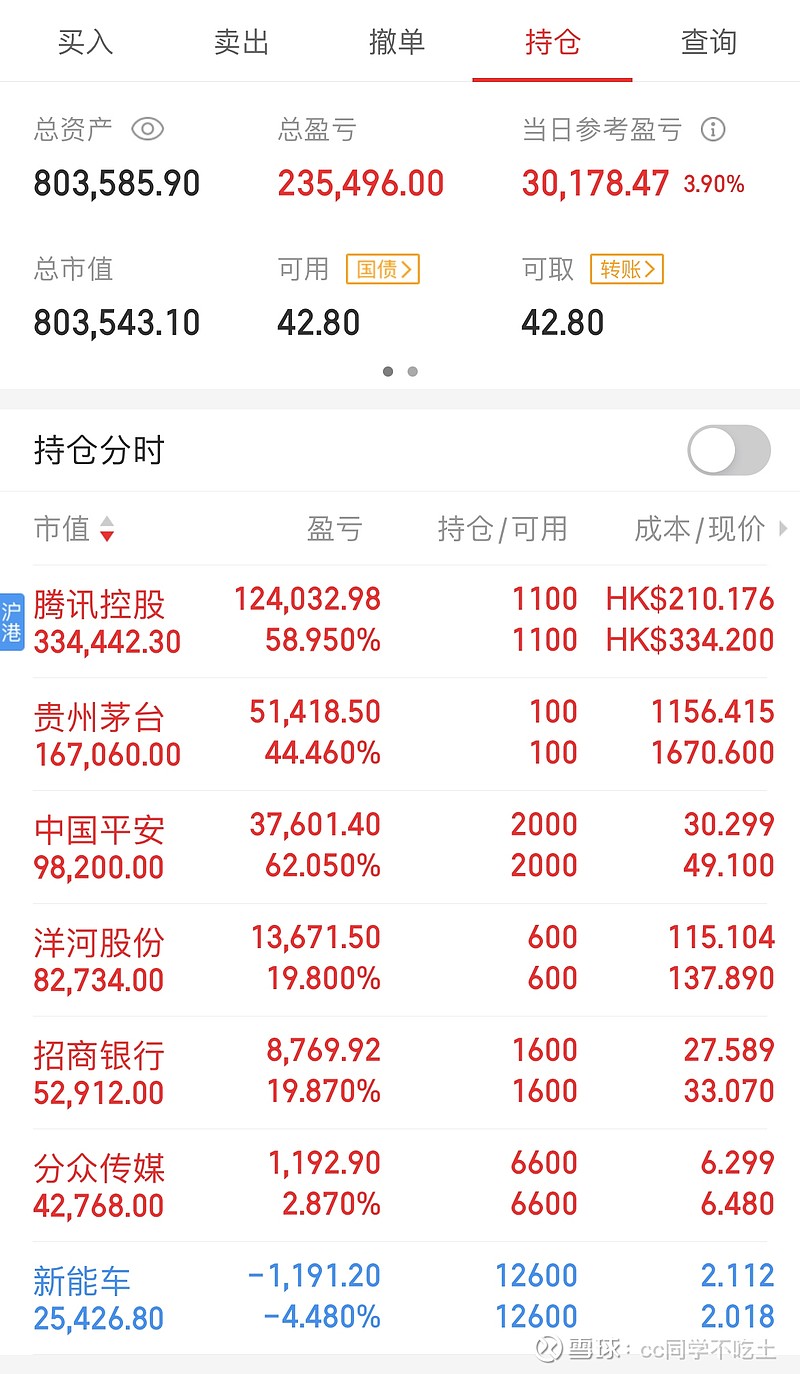Screen dimensions: 800x1374
Task: View the 中国平安 position details
Action: (x=400, y=847)
